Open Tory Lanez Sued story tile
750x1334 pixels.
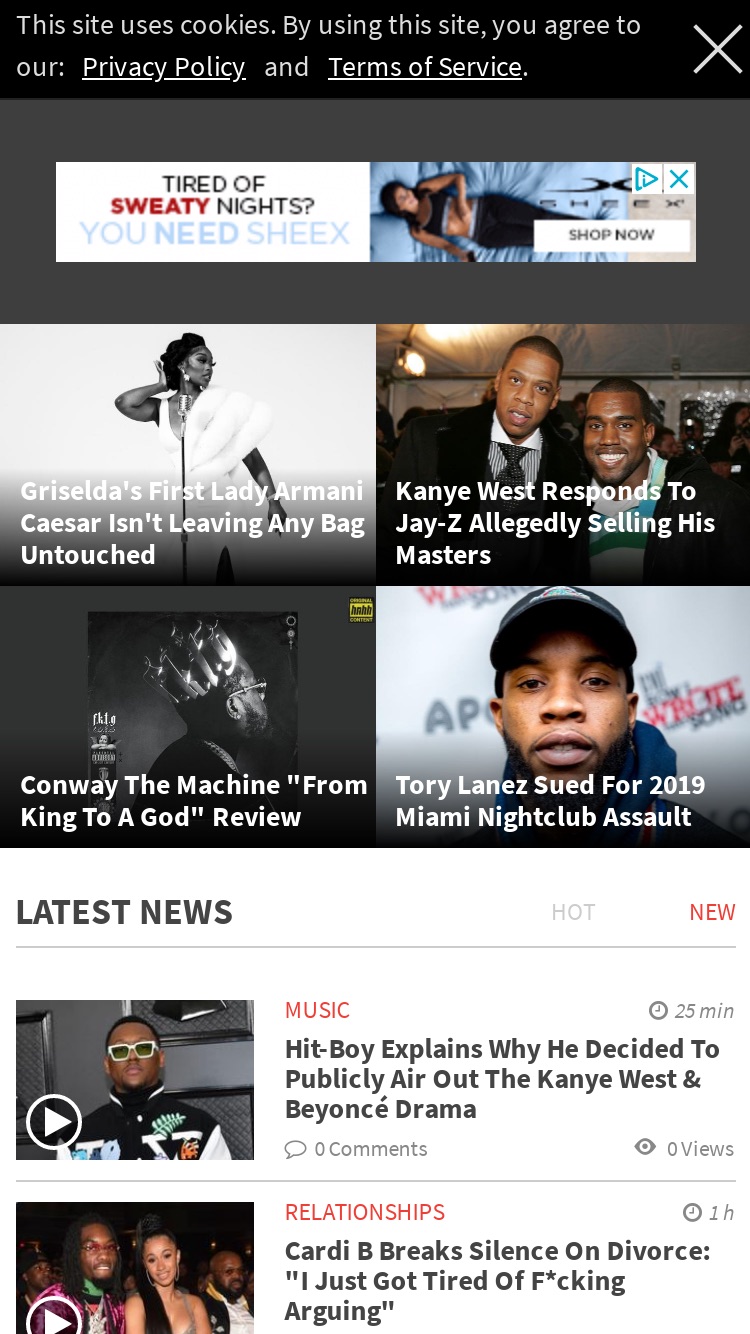563,717
